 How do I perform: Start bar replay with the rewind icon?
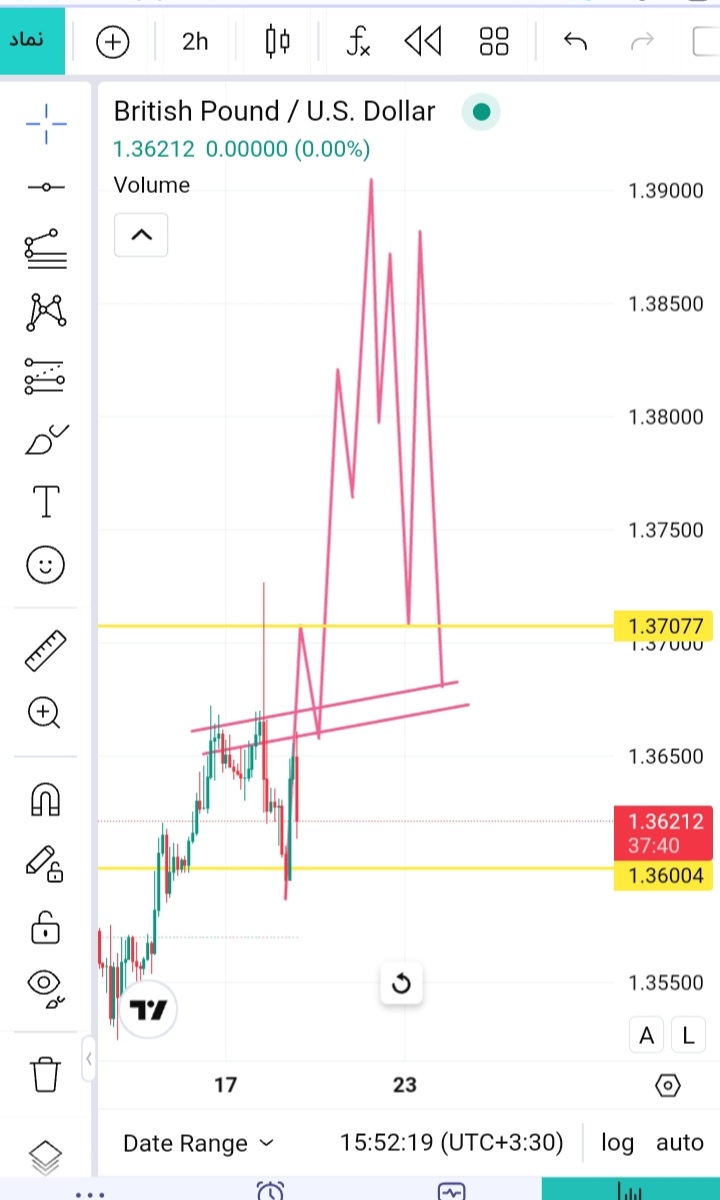423,42
